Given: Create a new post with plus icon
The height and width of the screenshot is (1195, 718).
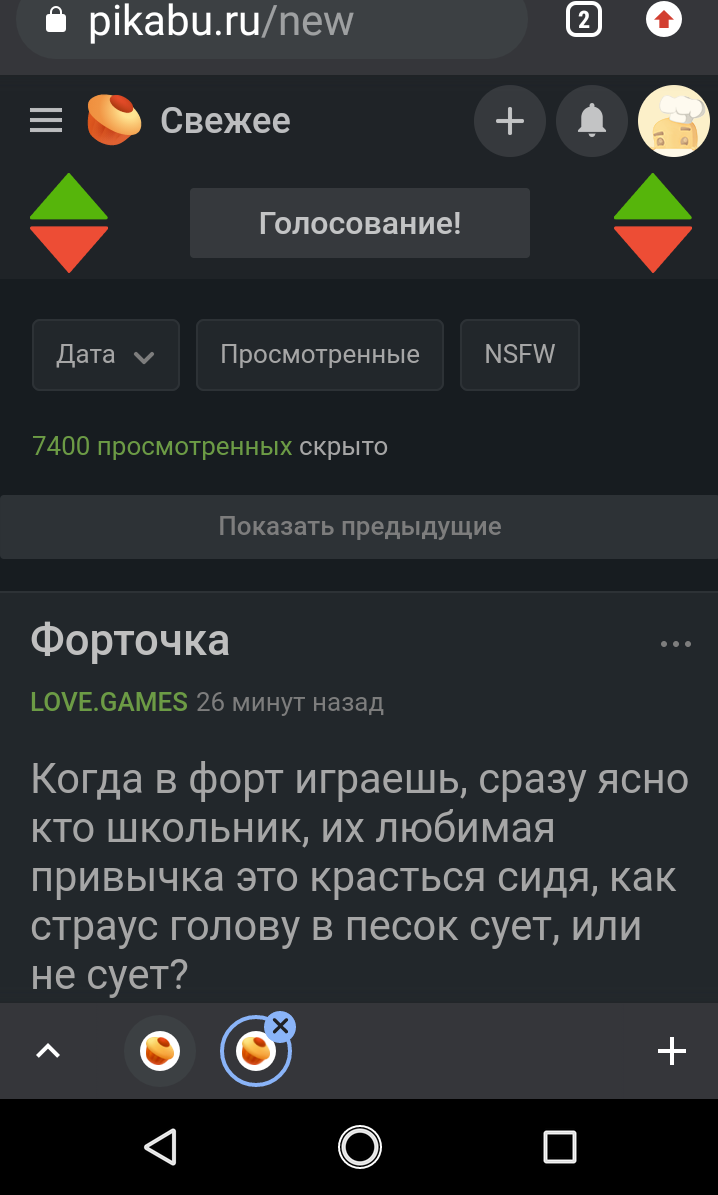Looking at the screenshot, I should coord(510,121).
